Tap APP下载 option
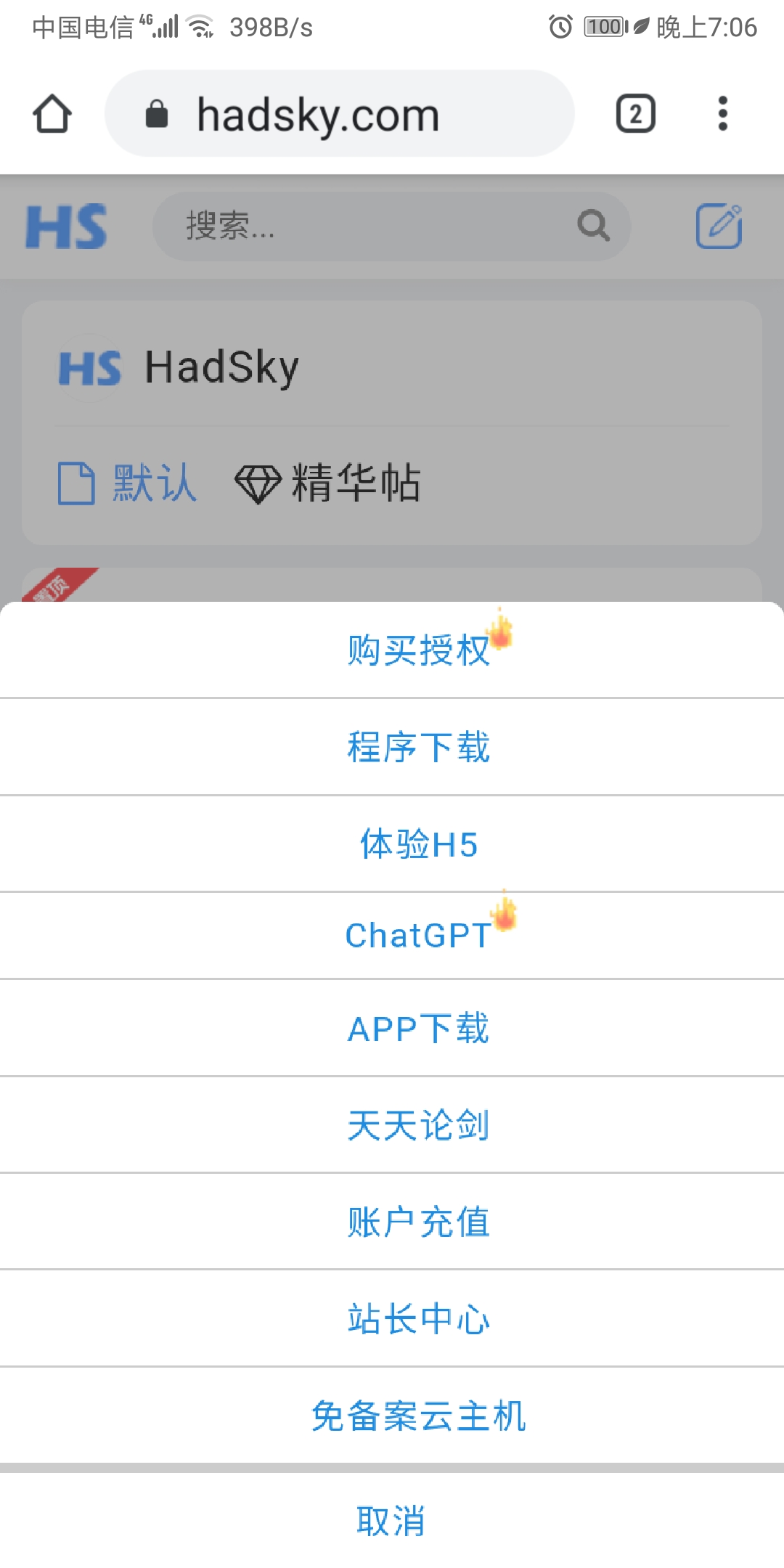 (392, 1028)
